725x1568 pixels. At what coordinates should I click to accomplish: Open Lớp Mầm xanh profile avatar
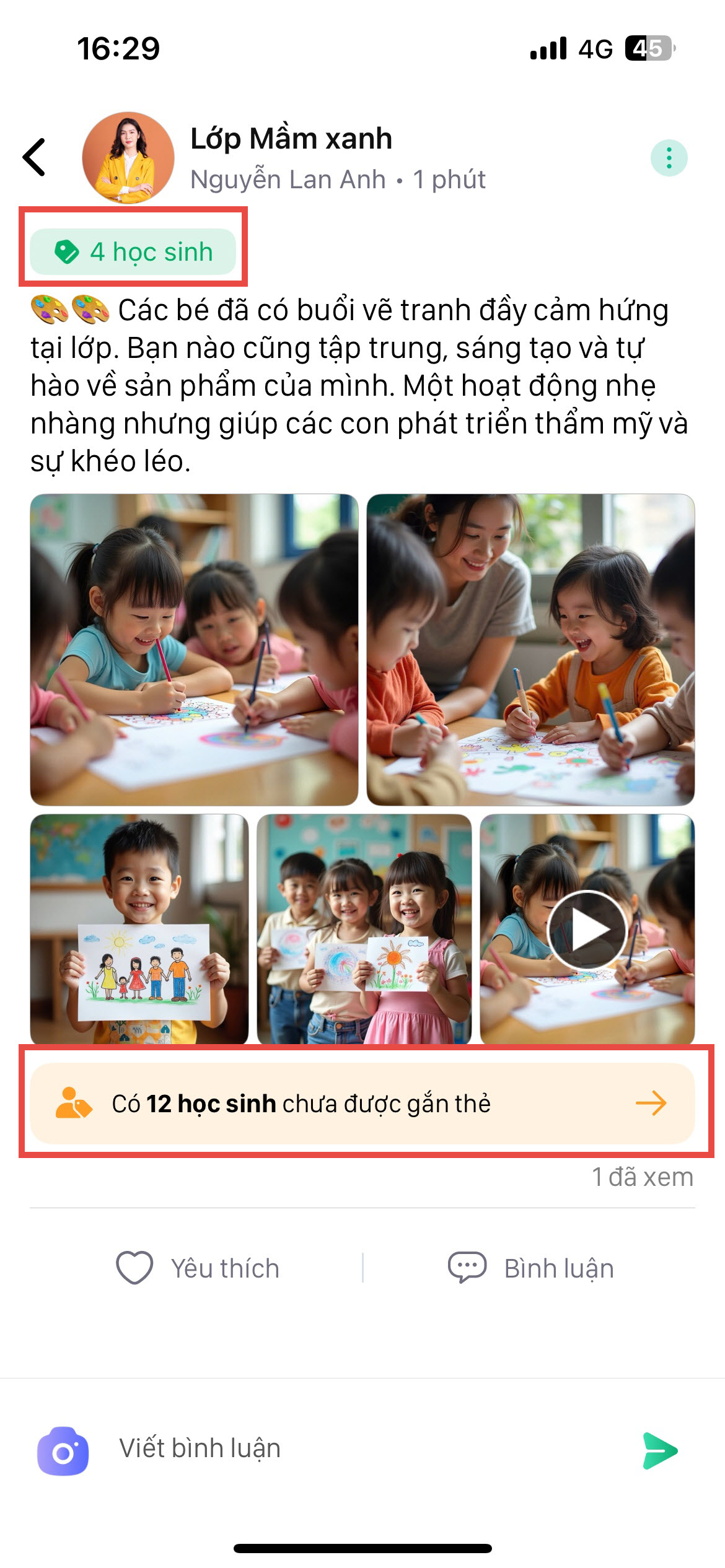(128, 157)
